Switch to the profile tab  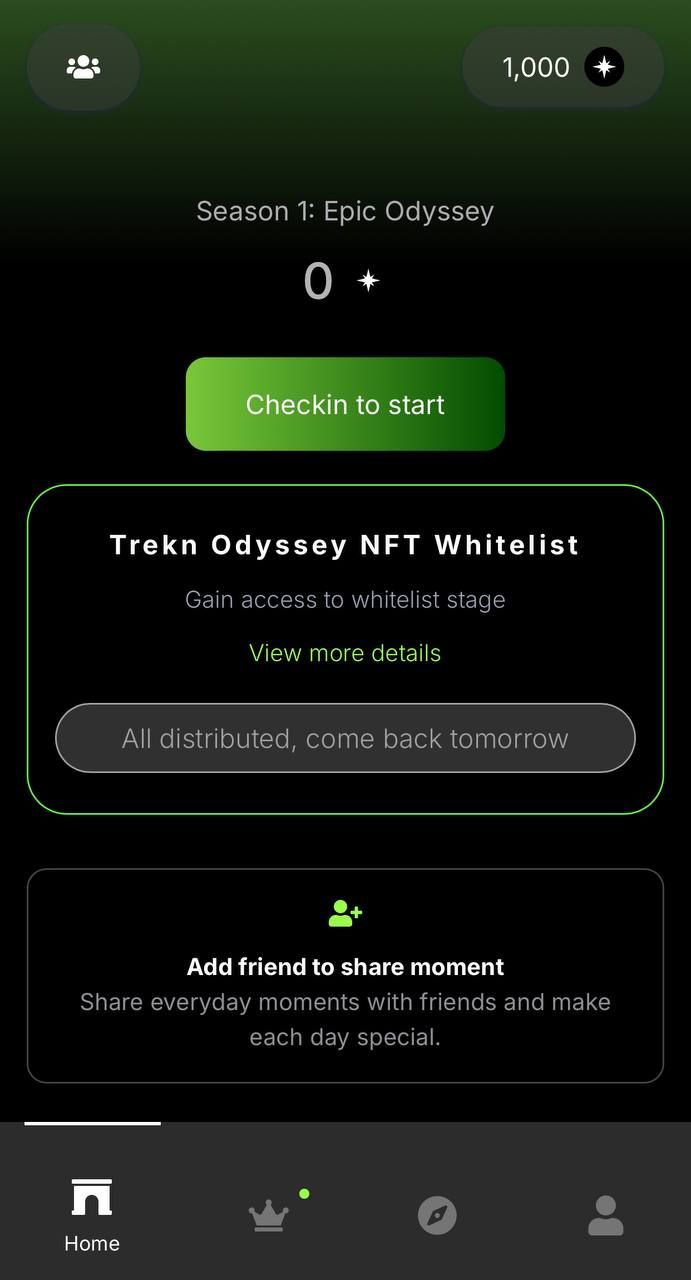point(605,1216)
